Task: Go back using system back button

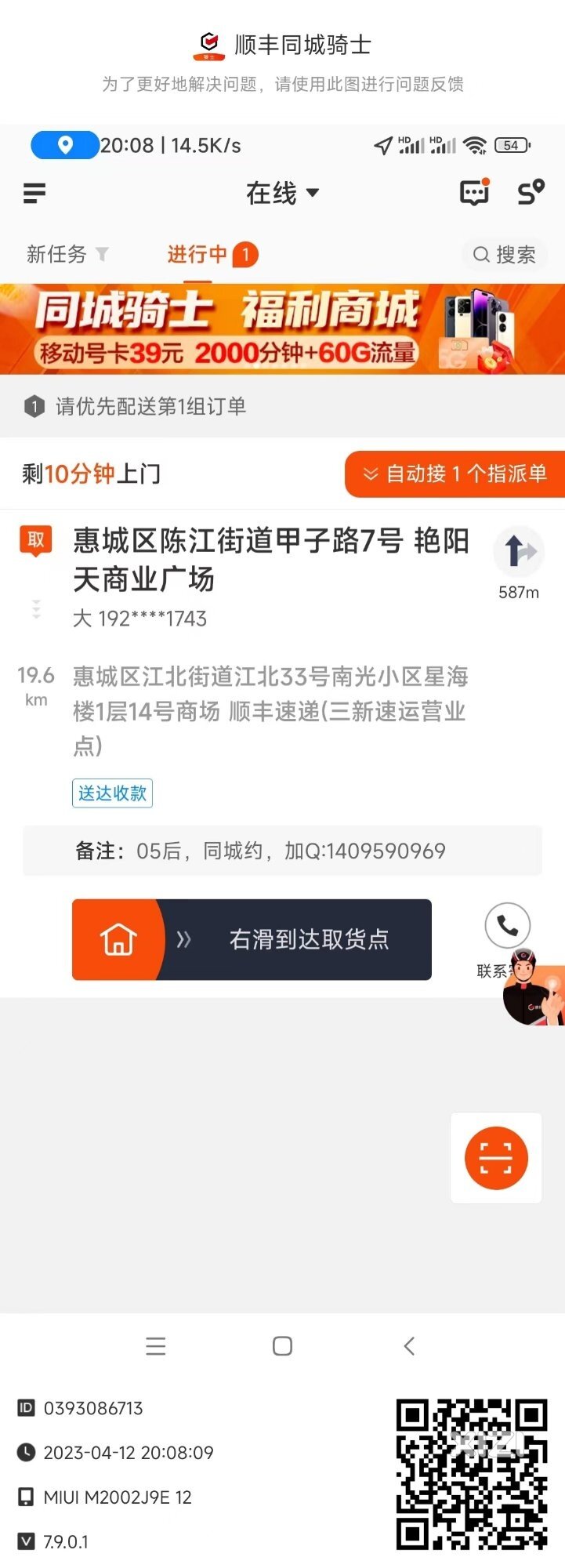Action: coord(409,1346)
